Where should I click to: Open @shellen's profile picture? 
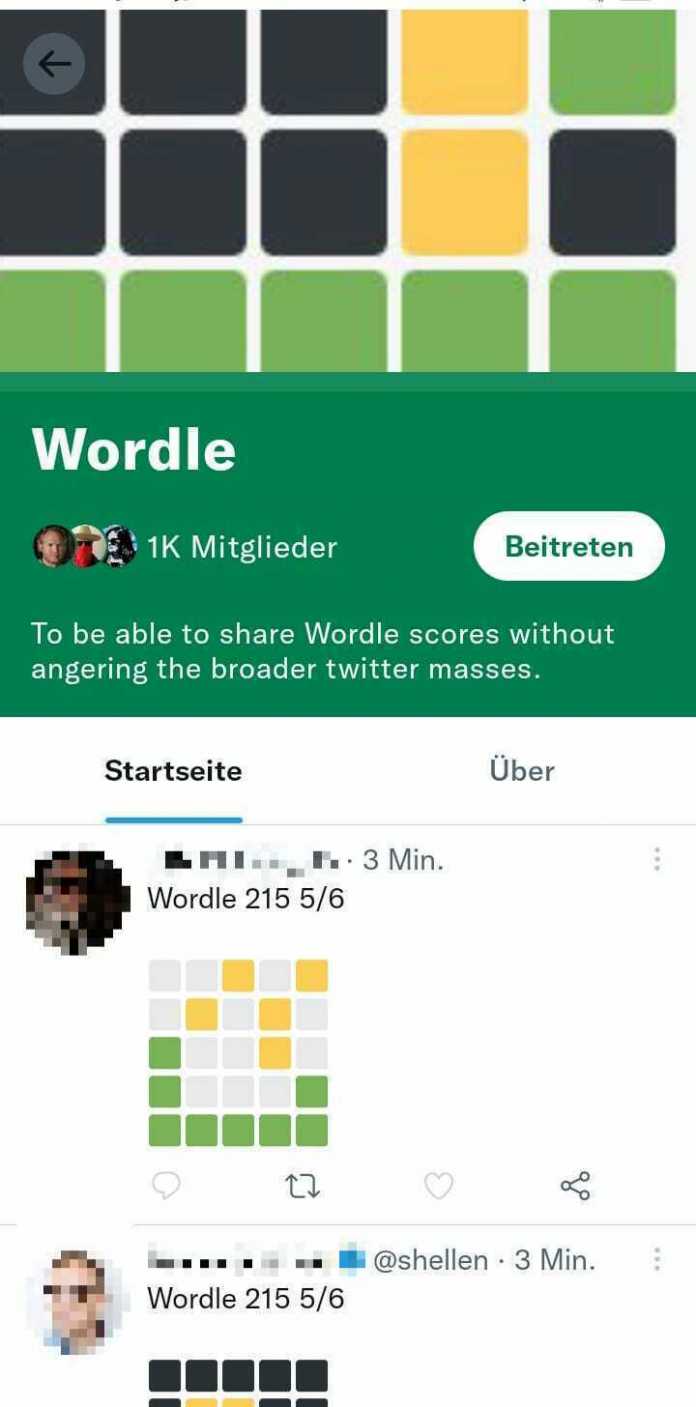78,1301
